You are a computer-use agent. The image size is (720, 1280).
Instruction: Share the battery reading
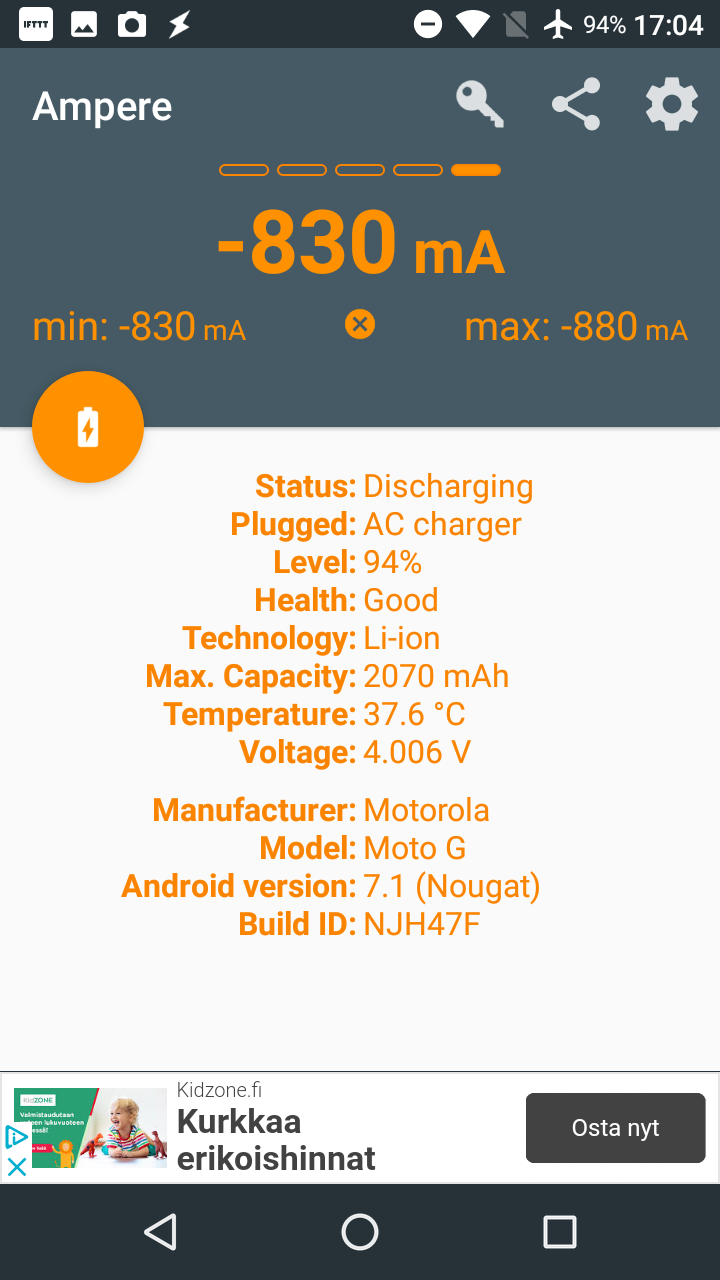576,104
